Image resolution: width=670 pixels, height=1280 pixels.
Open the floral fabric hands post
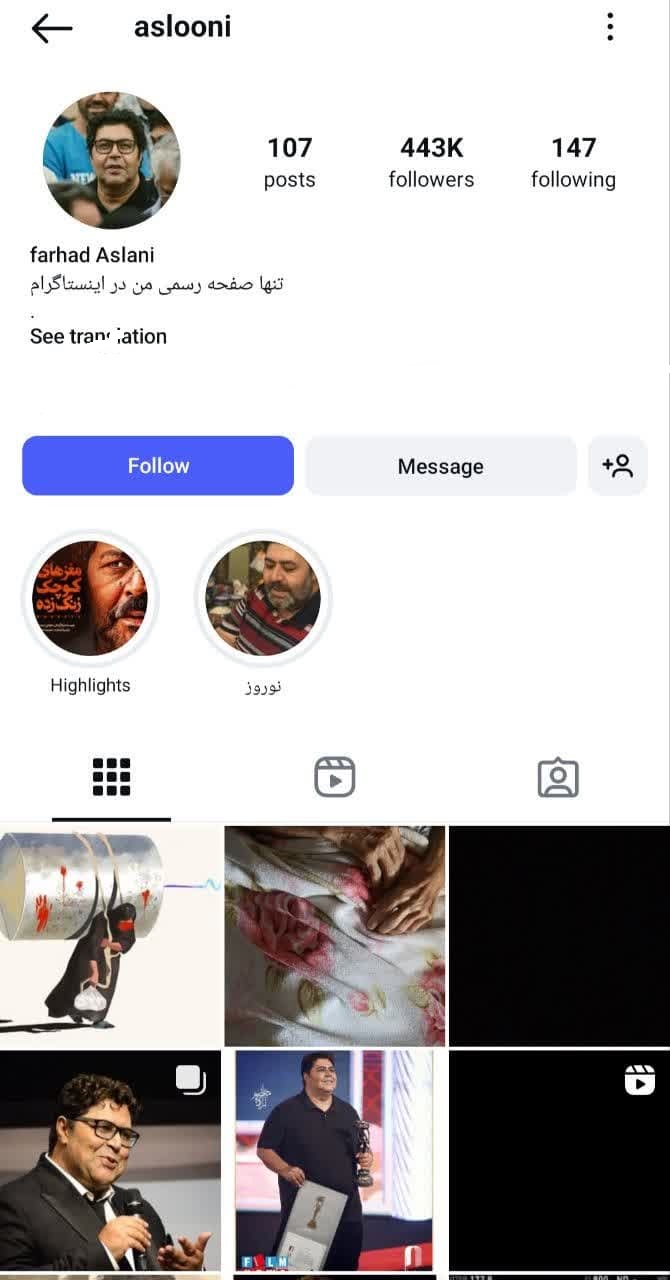[334, 935]
